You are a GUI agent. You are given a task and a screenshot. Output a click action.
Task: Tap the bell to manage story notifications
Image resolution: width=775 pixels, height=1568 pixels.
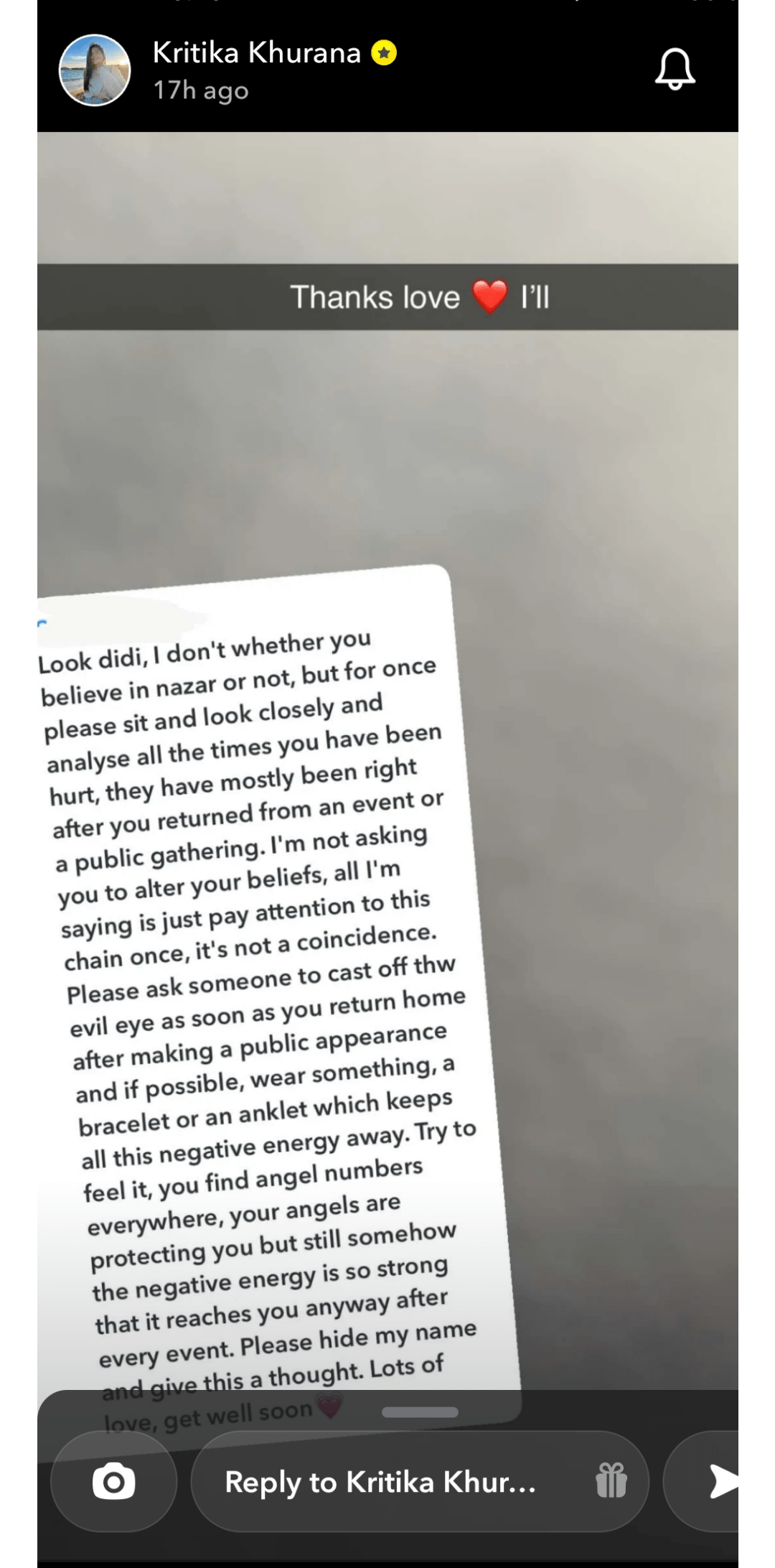pyautogui.click(x=673, y=70)
